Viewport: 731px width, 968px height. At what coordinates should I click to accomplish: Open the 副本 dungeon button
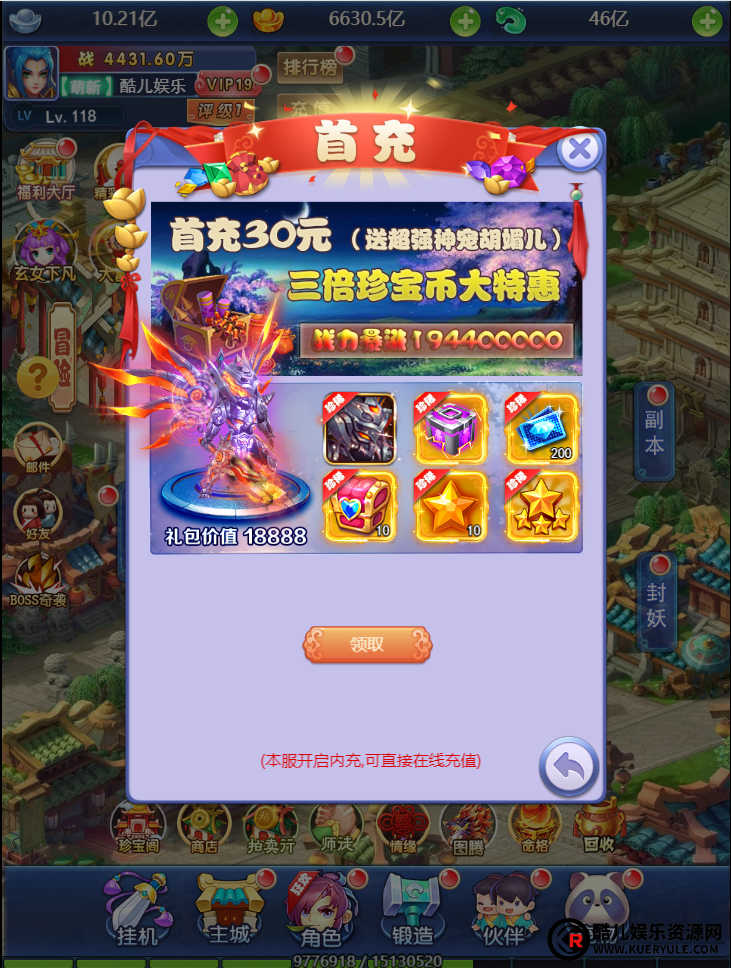pyautogui.click(x=654, y=433)
